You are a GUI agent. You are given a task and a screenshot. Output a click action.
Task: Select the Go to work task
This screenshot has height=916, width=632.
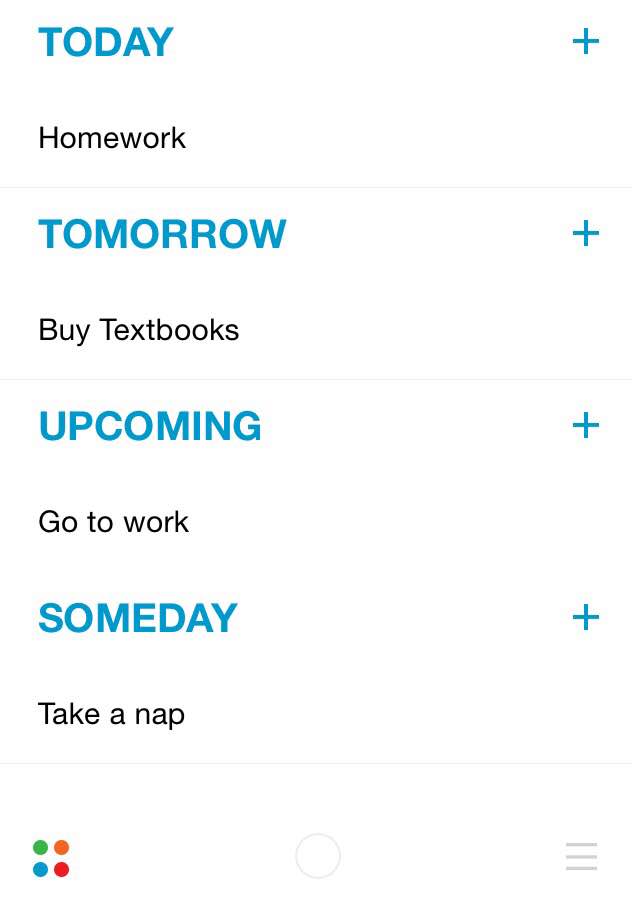(x=114, y=522)
